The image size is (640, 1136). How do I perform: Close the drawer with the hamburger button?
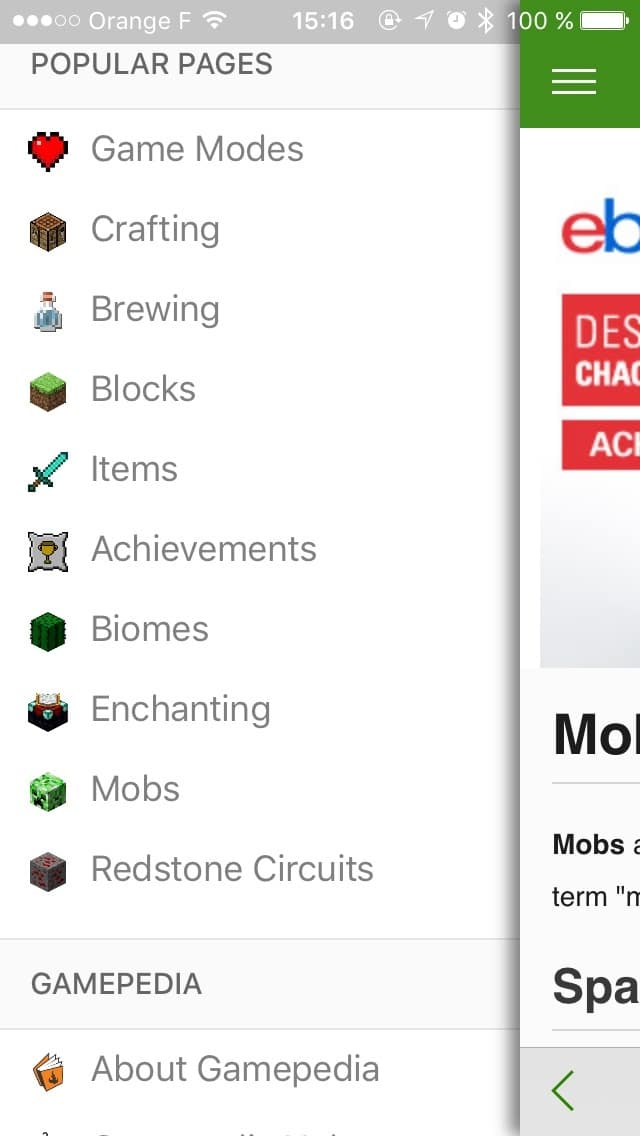[x=573, y=82]
